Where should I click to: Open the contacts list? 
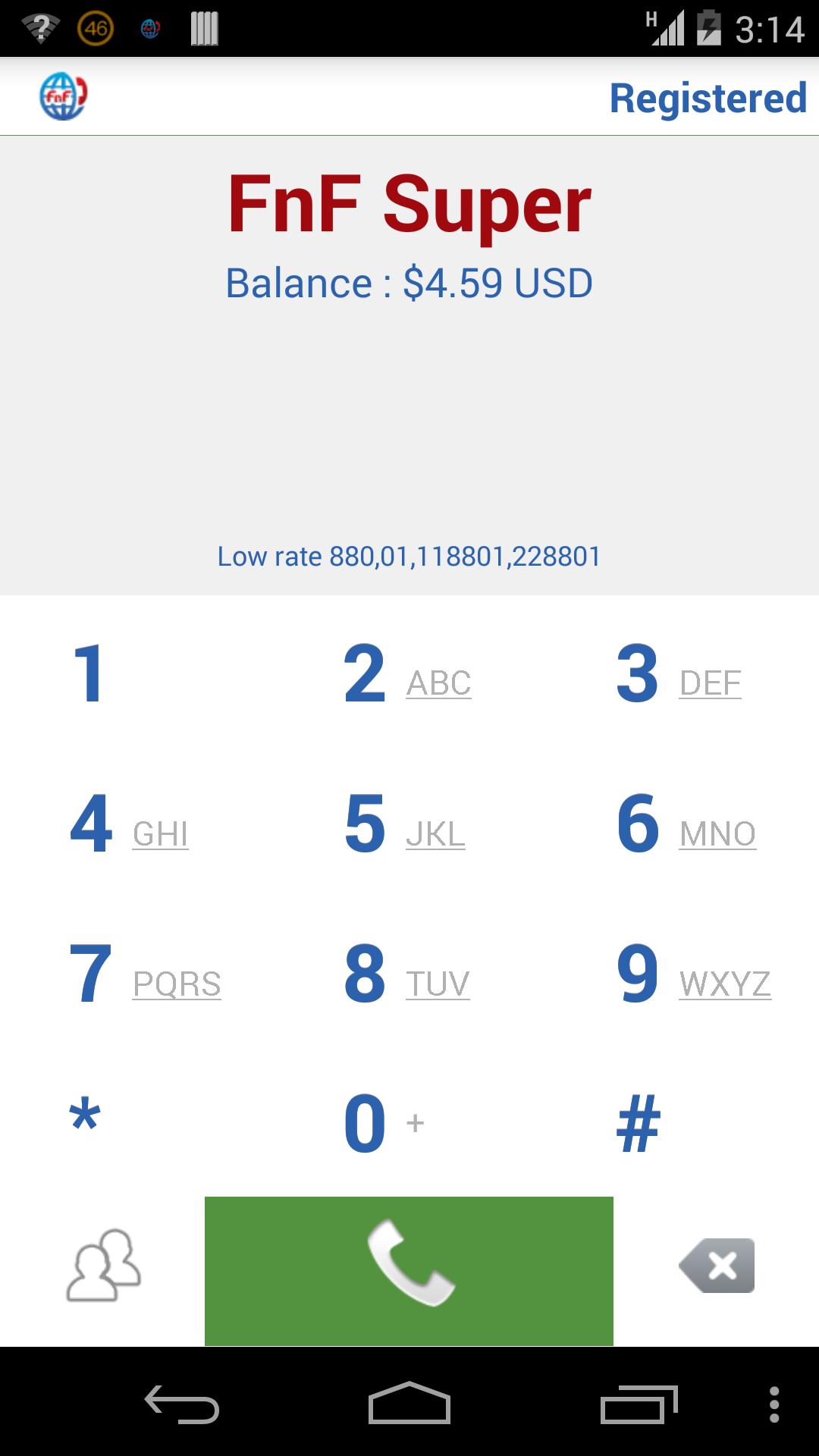[104, 1266]
